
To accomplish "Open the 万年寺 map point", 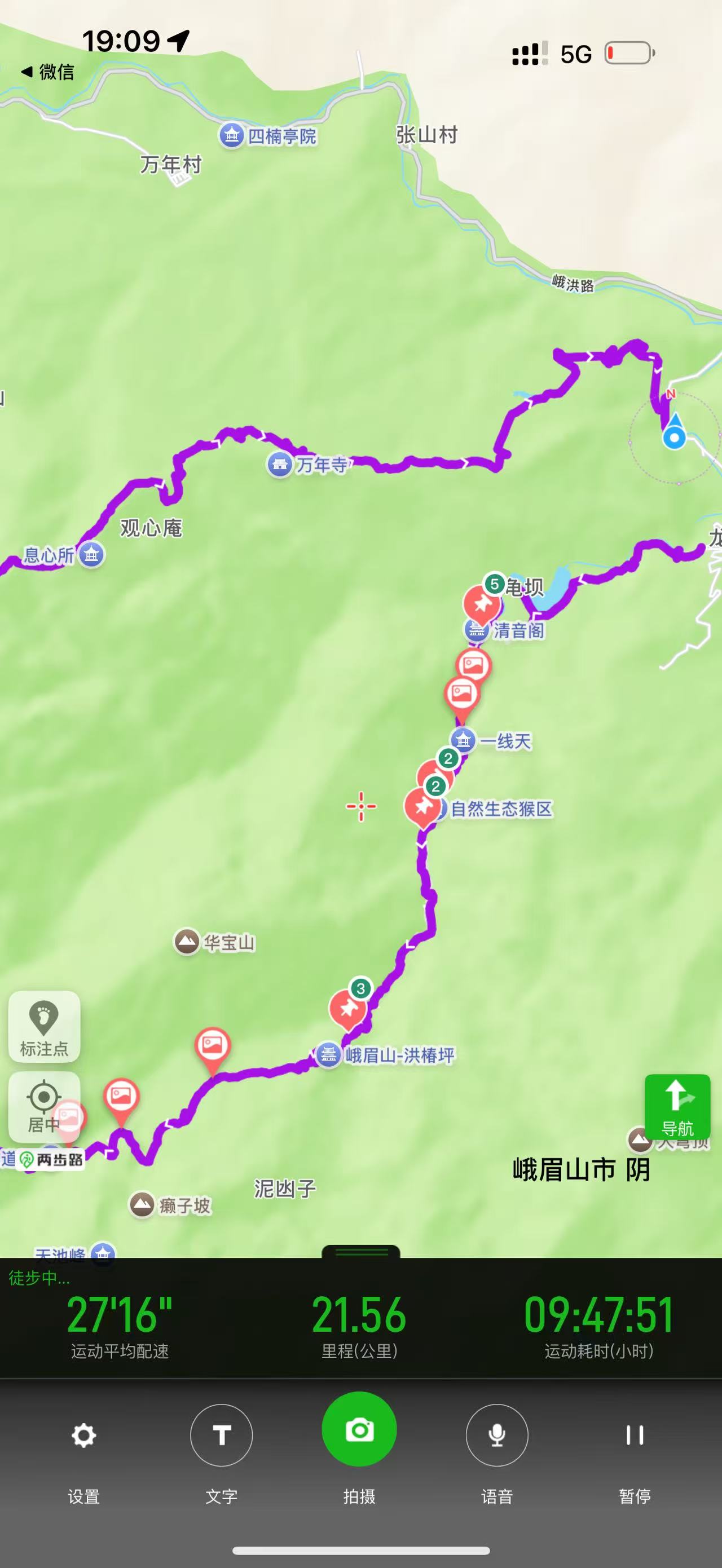I will (x=279, y=465).
